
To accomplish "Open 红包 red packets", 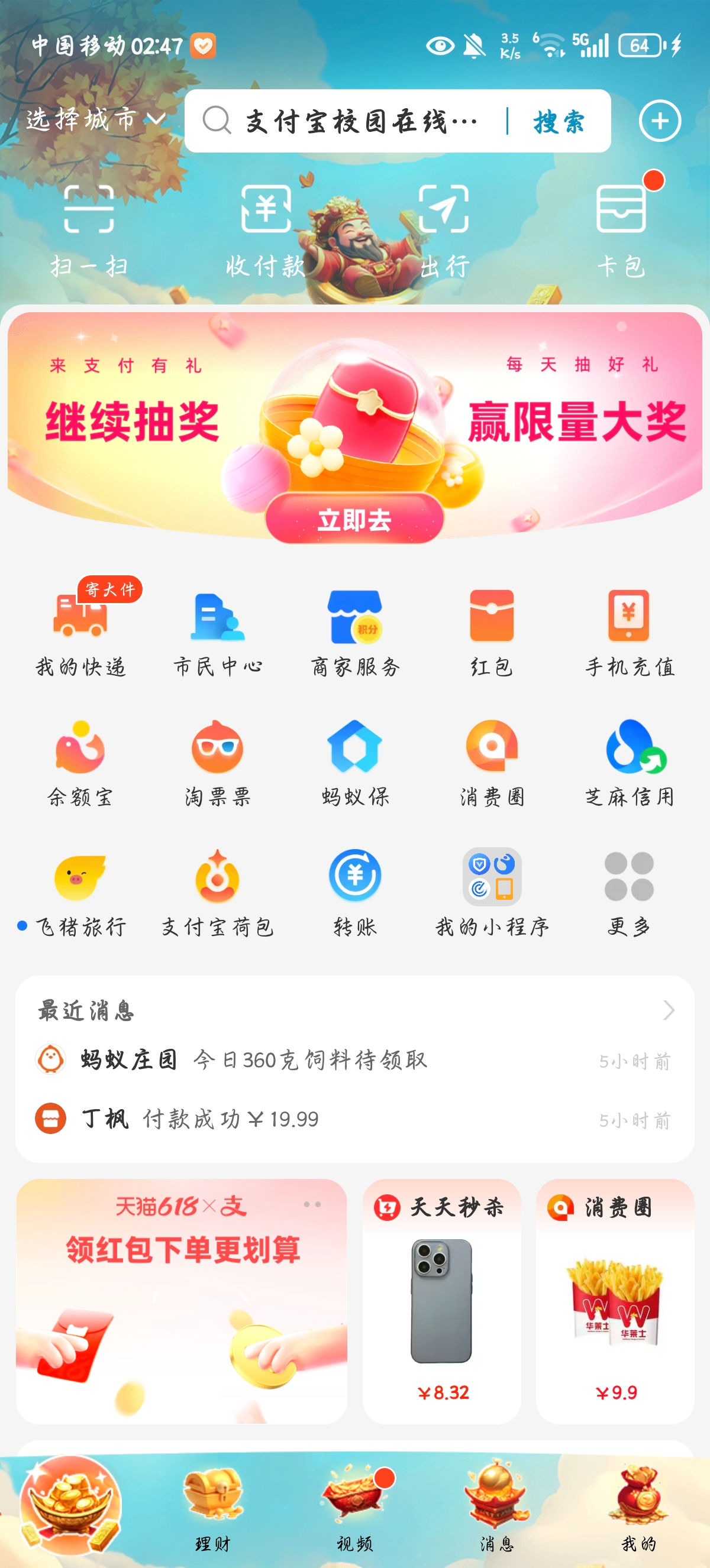I will (x=492, y=633).
